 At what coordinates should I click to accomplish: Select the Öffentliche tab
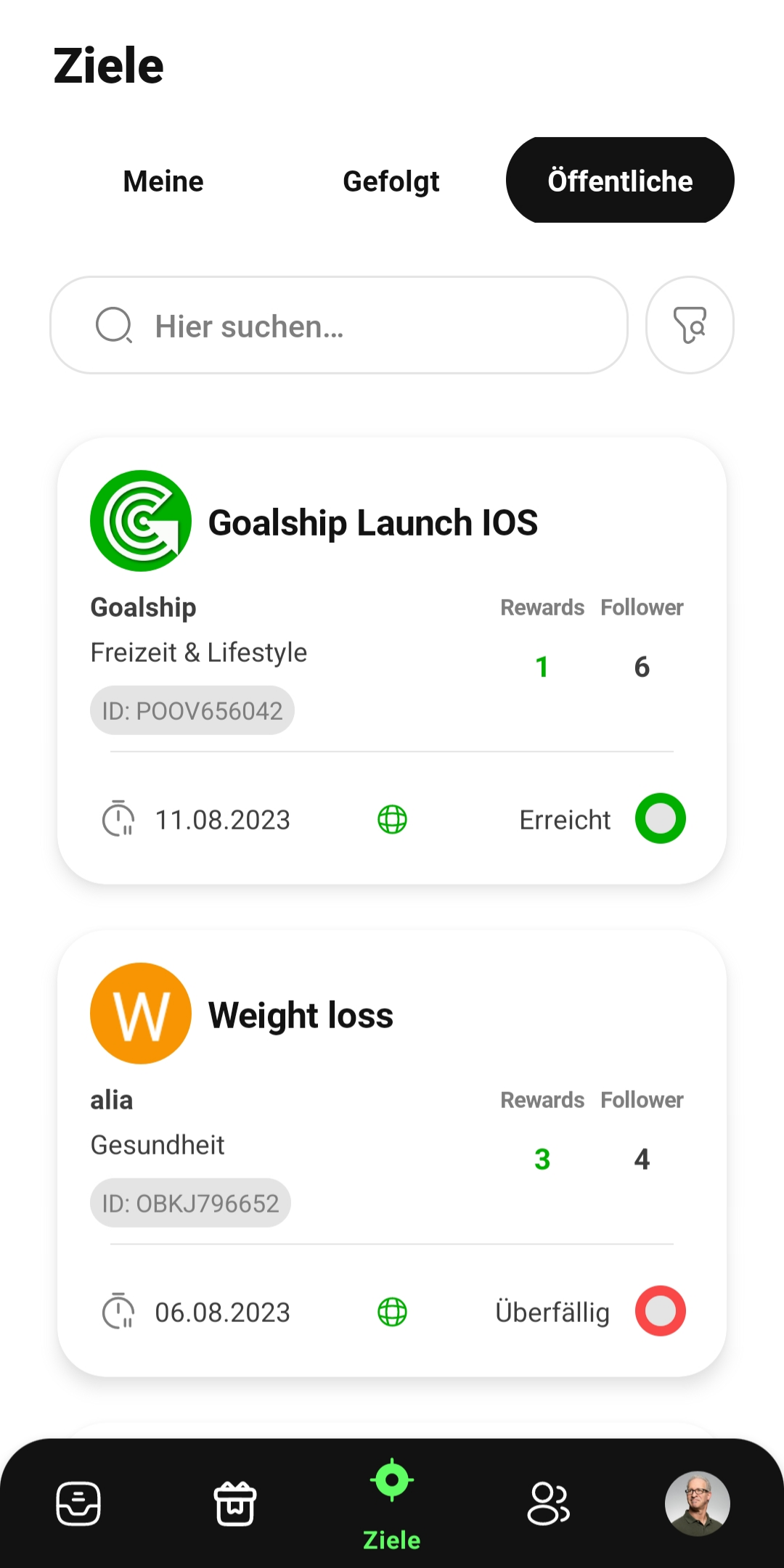[x=620, y=181]
